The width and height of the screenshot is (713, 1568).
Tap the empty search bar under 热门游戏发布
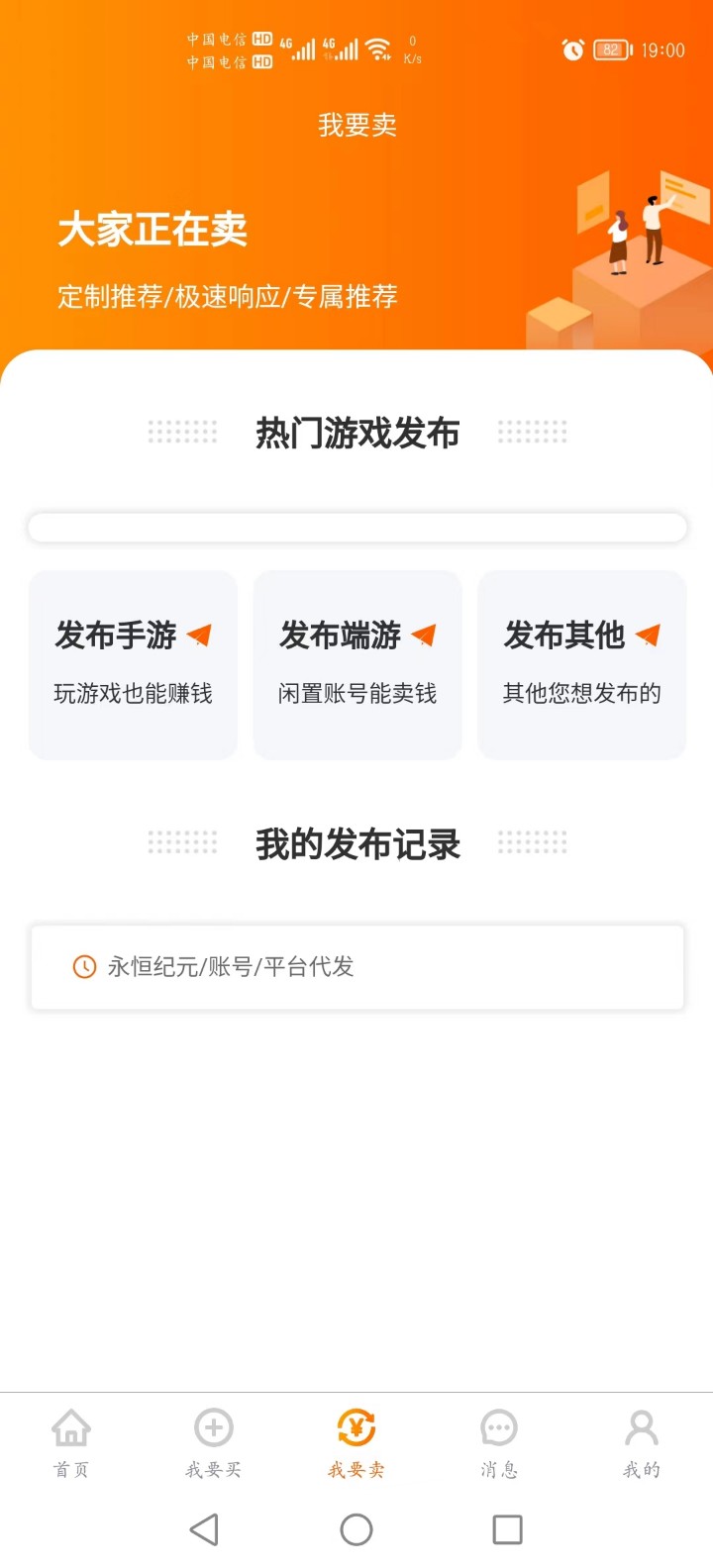point(356,528)
